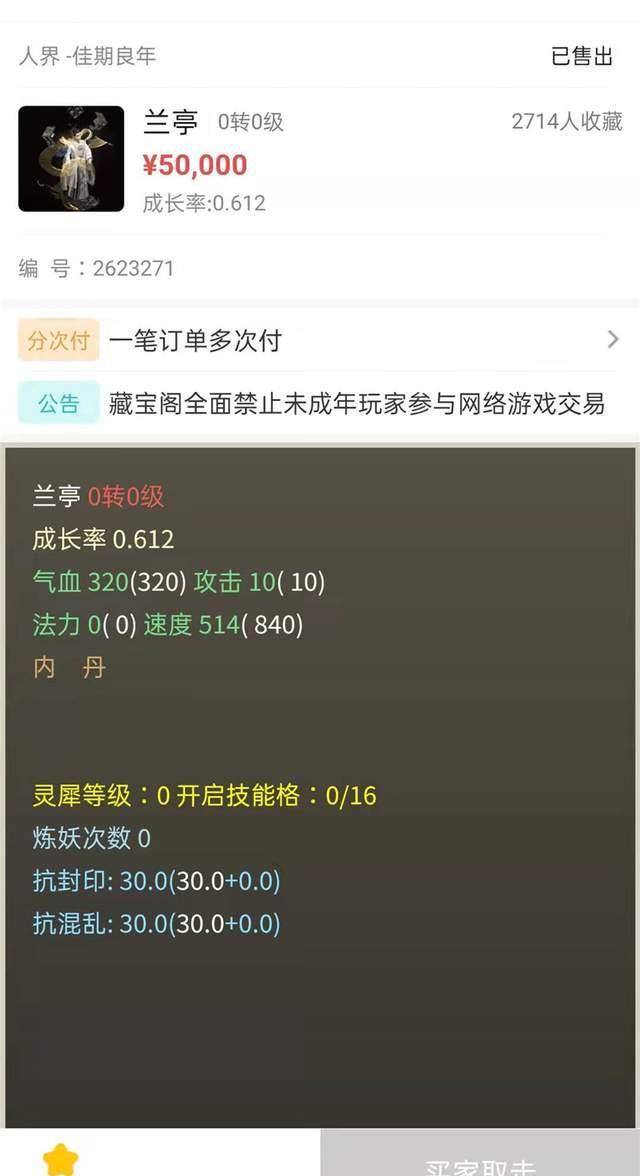Favorite this listing with the star icon
This screenshot has width=640, height=1176.
tap(60, 1160)
